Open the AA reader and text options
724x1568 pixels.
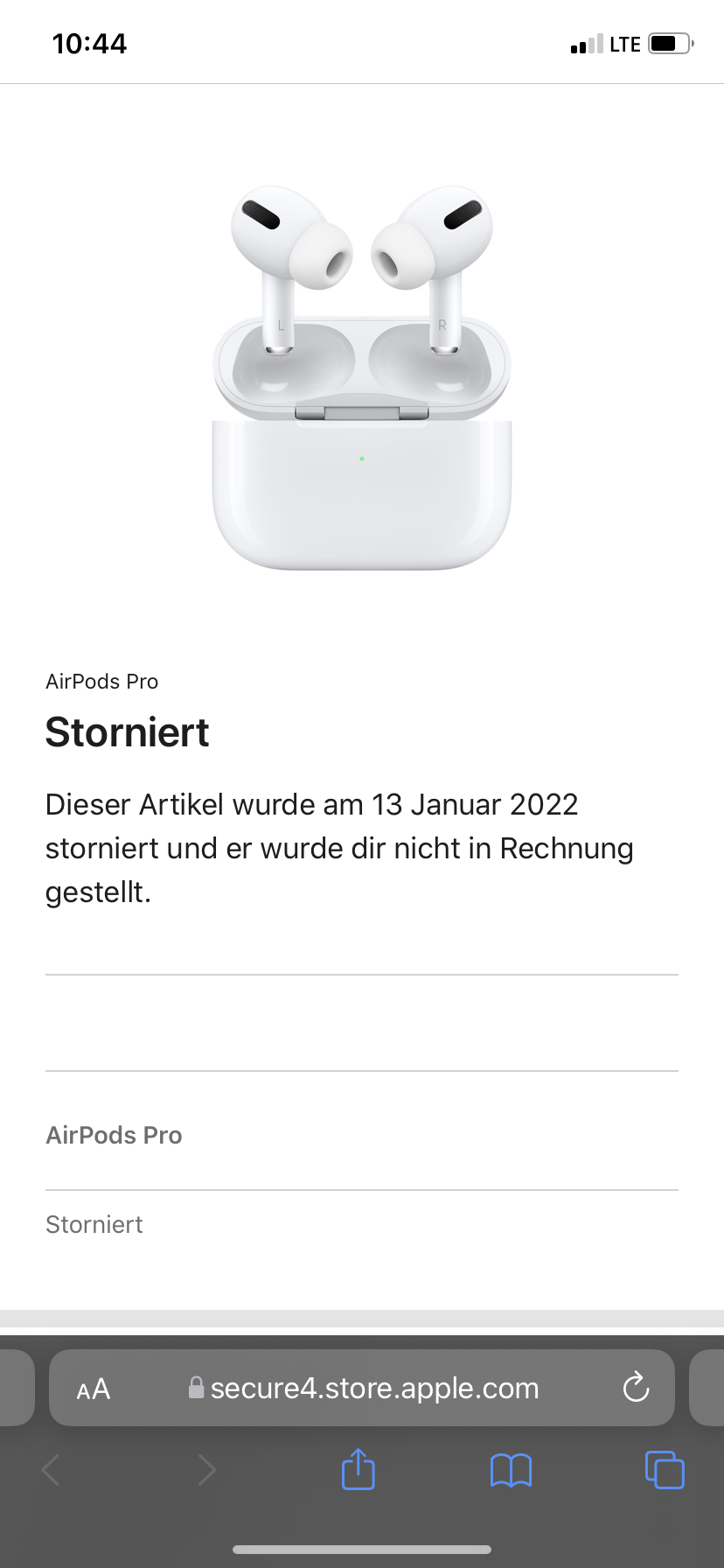click(x=94, y=1389)
